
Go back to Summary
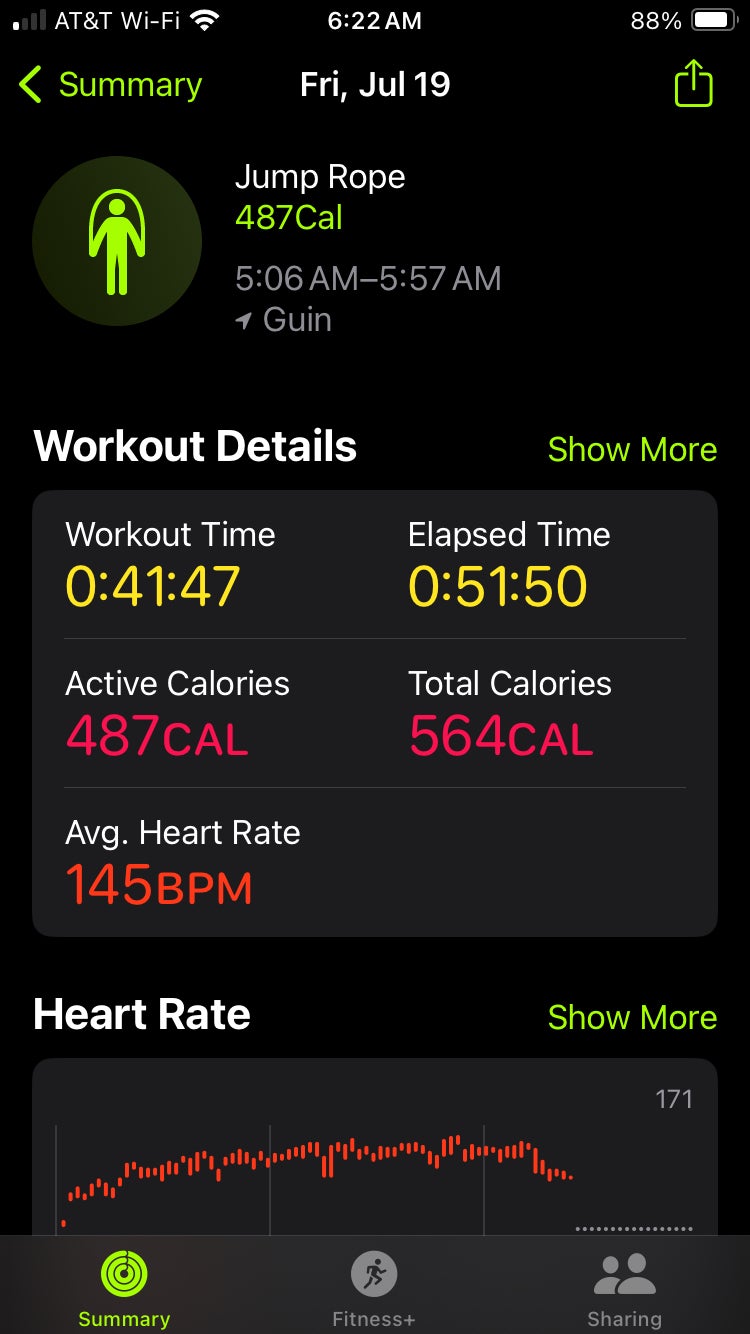110,85
